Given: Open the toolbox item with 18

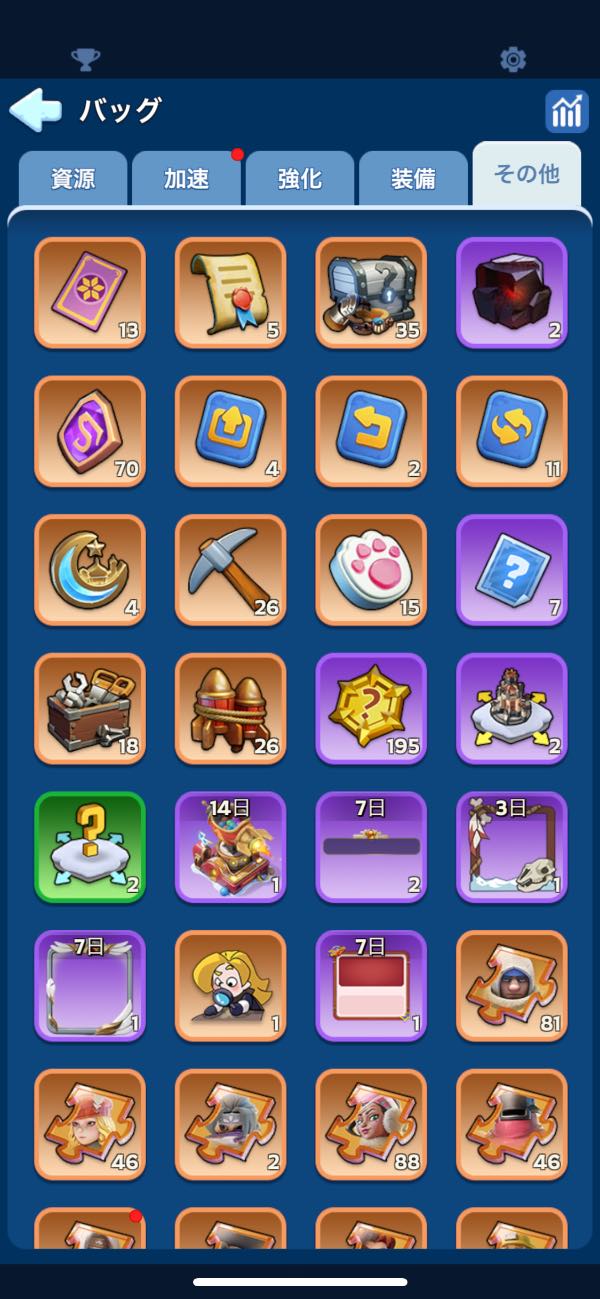Looking at the screenshot, I should [90, 709].
